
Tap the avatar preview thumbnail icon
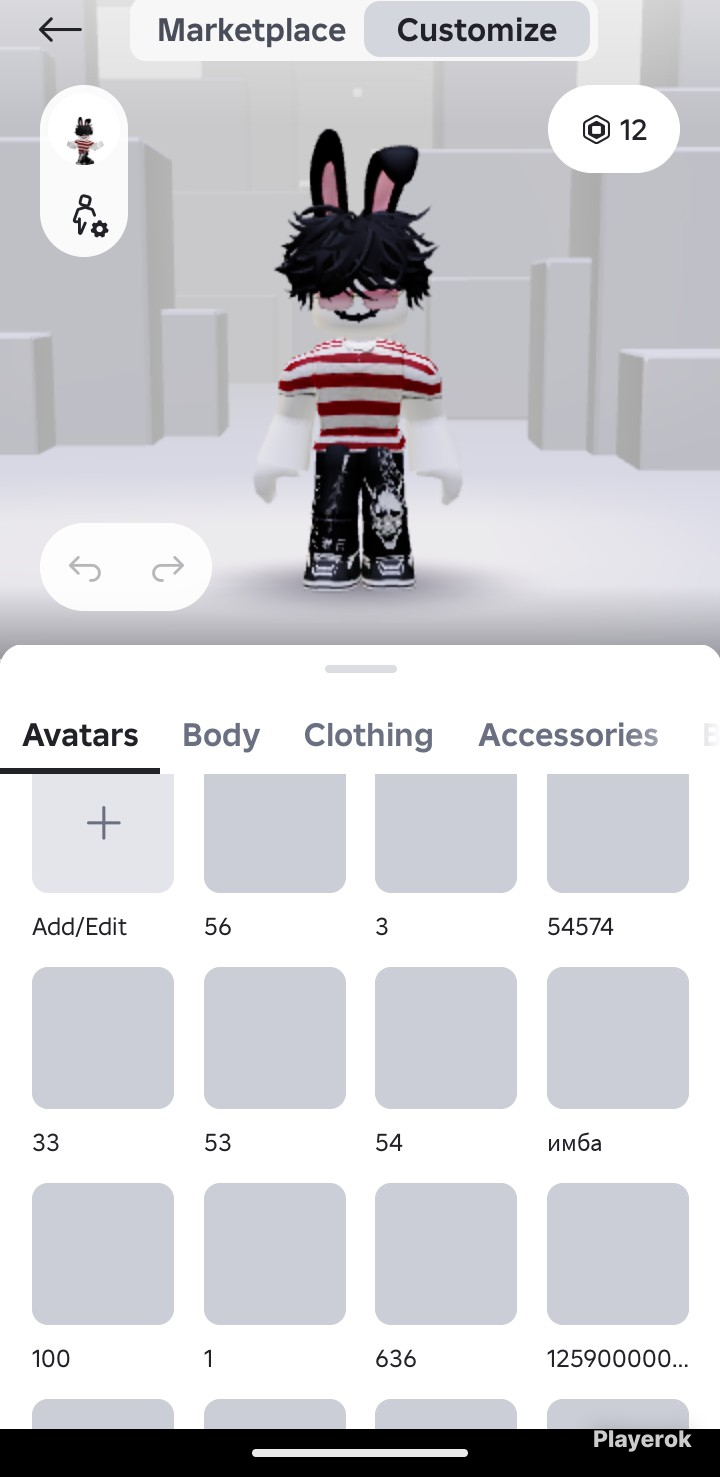pos(84,139)
